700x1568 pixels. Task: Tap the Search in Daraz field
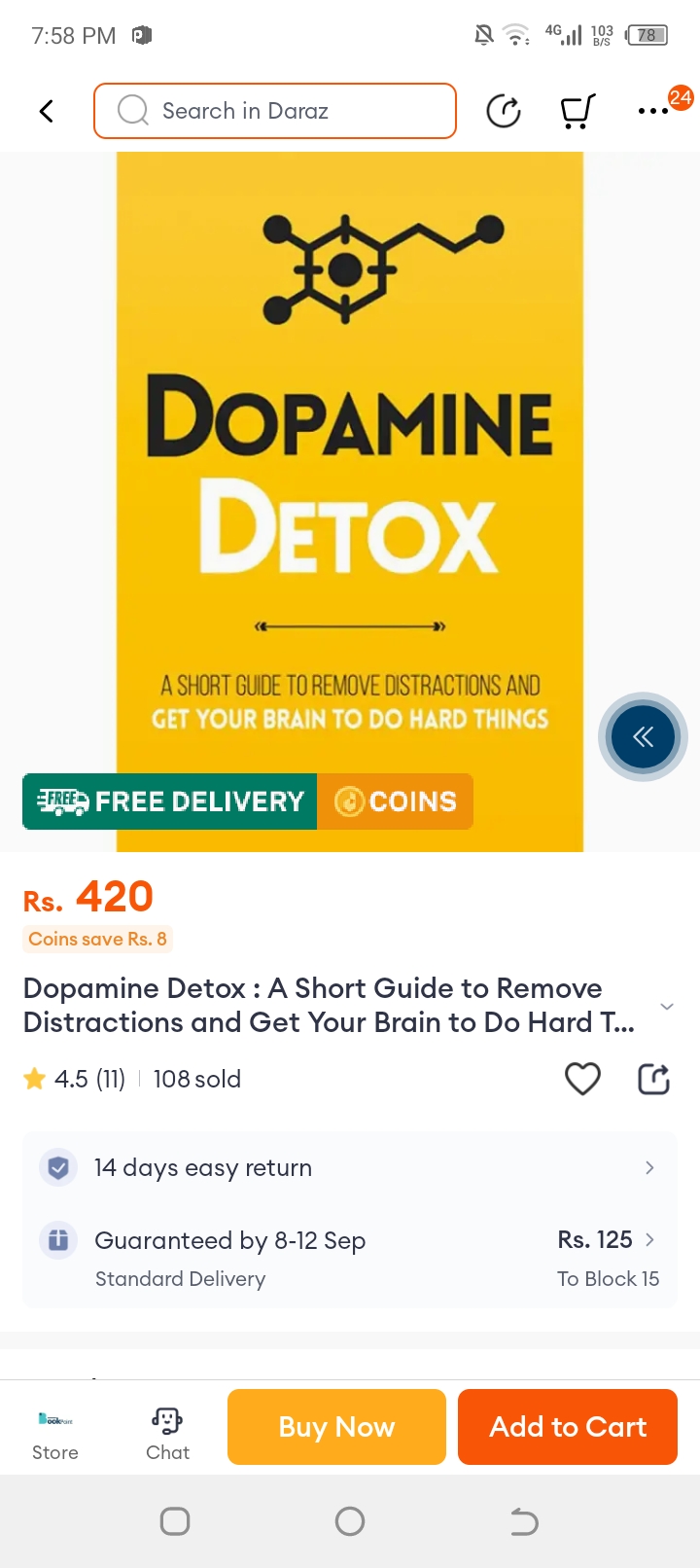[x=275, y=111]
